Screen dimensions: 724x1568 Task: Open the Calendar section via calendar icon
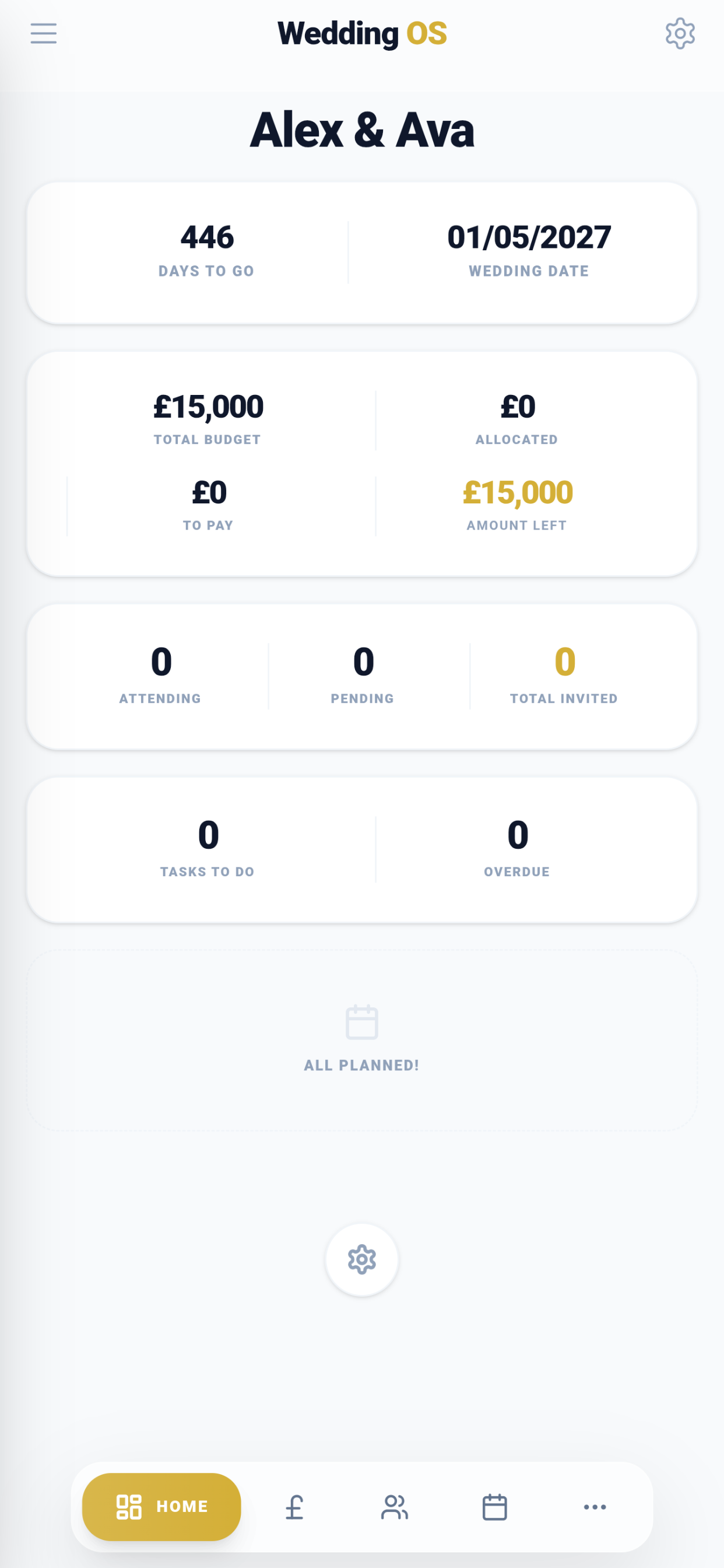pyautogui.click(x=494, y=1508)
